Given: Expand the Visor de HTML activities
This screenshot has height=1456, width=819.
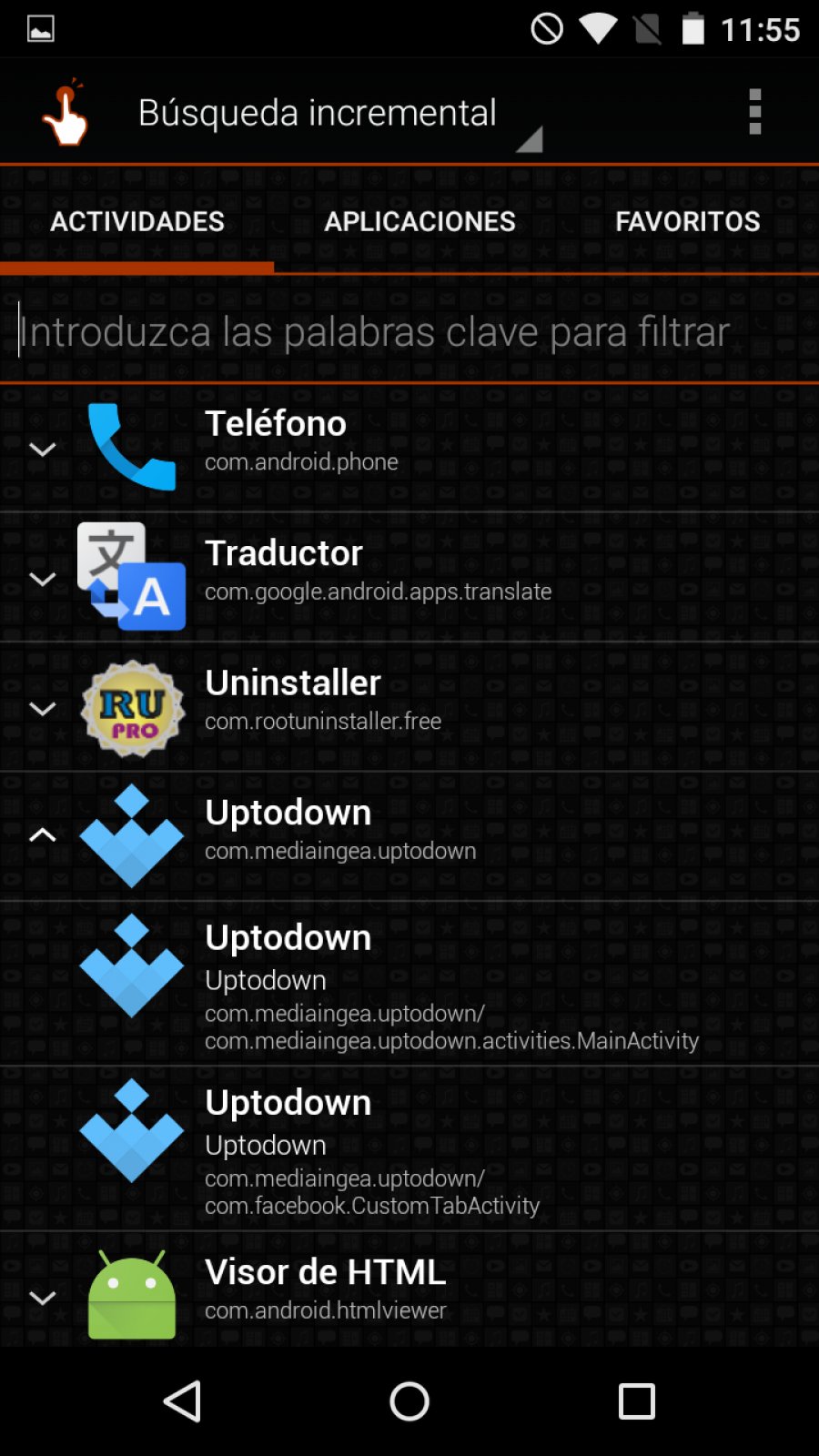Looking at the screenshot, I should click(43, 1297).
